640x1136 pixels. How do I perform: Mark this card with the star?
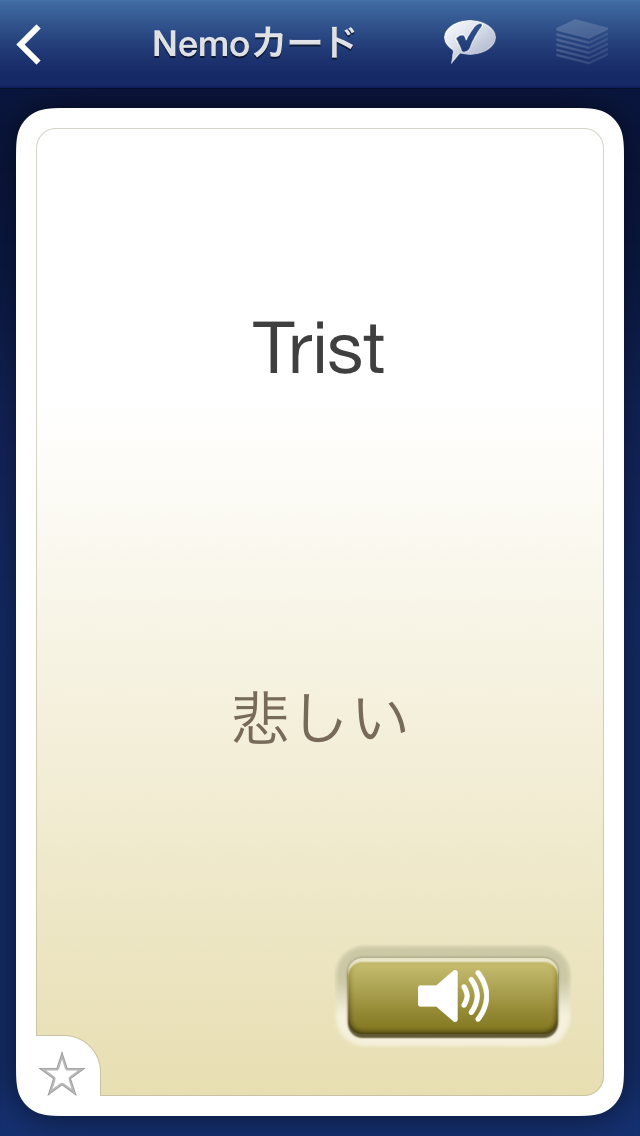coord(61,1074)
